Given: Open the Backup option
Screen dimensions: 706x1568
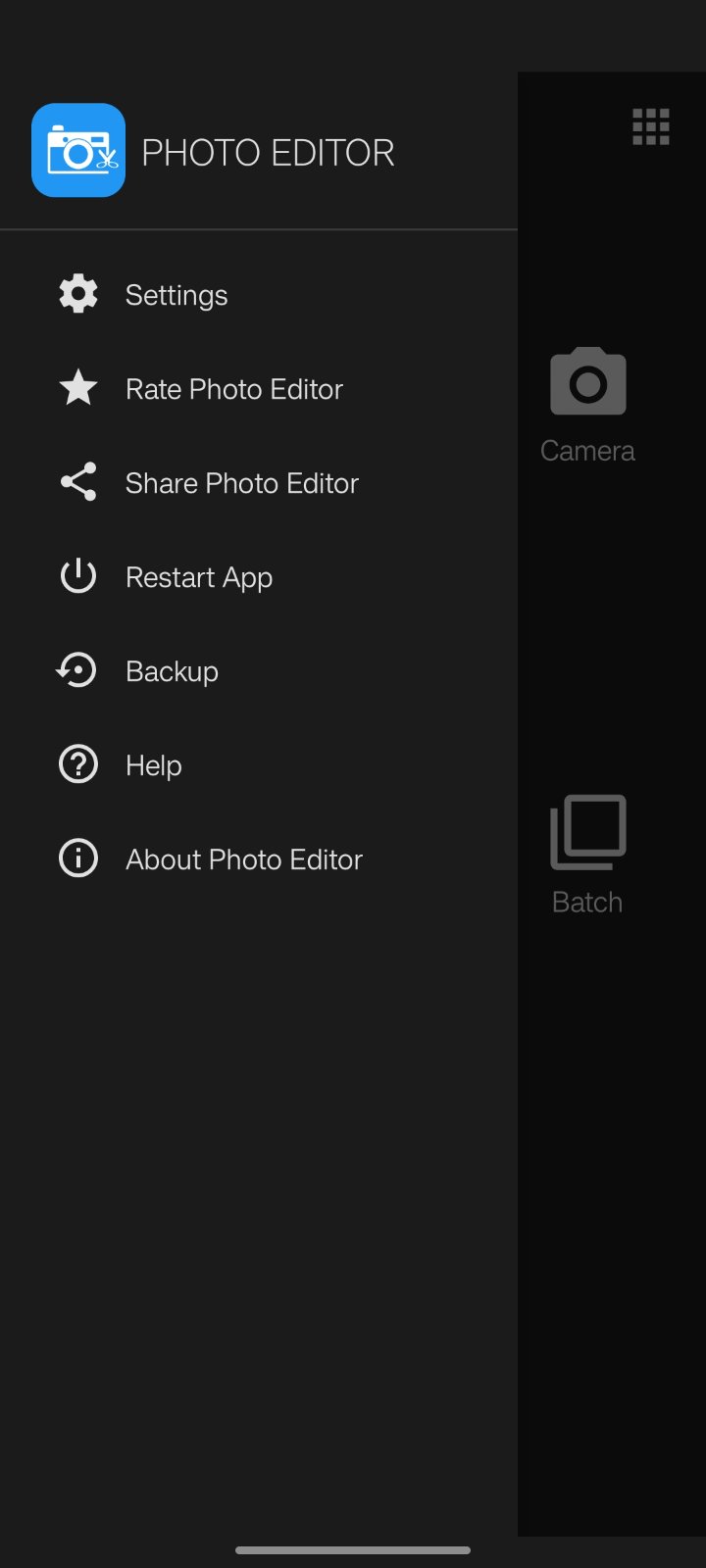Looking at the screenshot, I should [172, 671].
